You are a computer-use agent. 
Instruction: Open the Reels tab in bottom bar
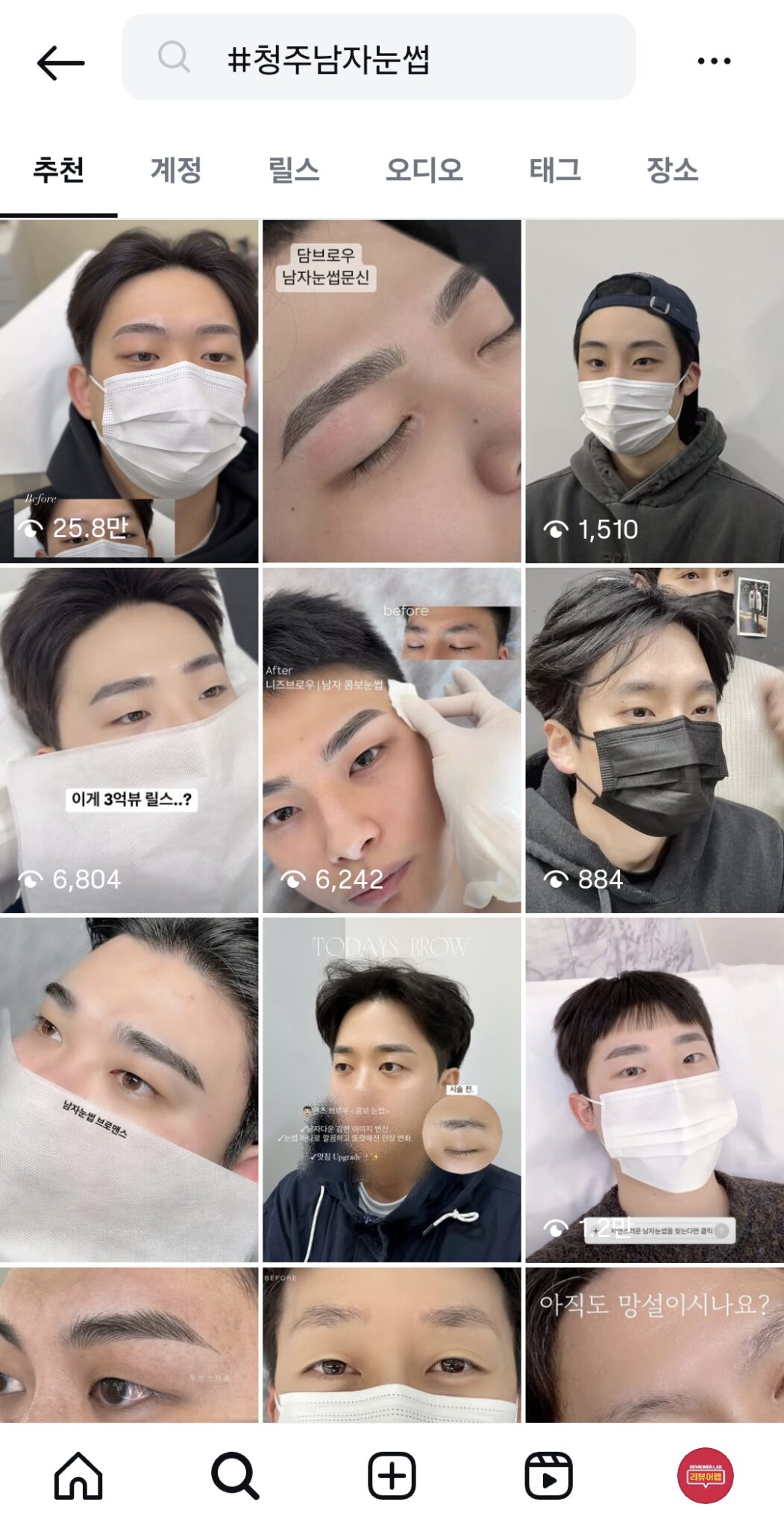[548, 1476]
